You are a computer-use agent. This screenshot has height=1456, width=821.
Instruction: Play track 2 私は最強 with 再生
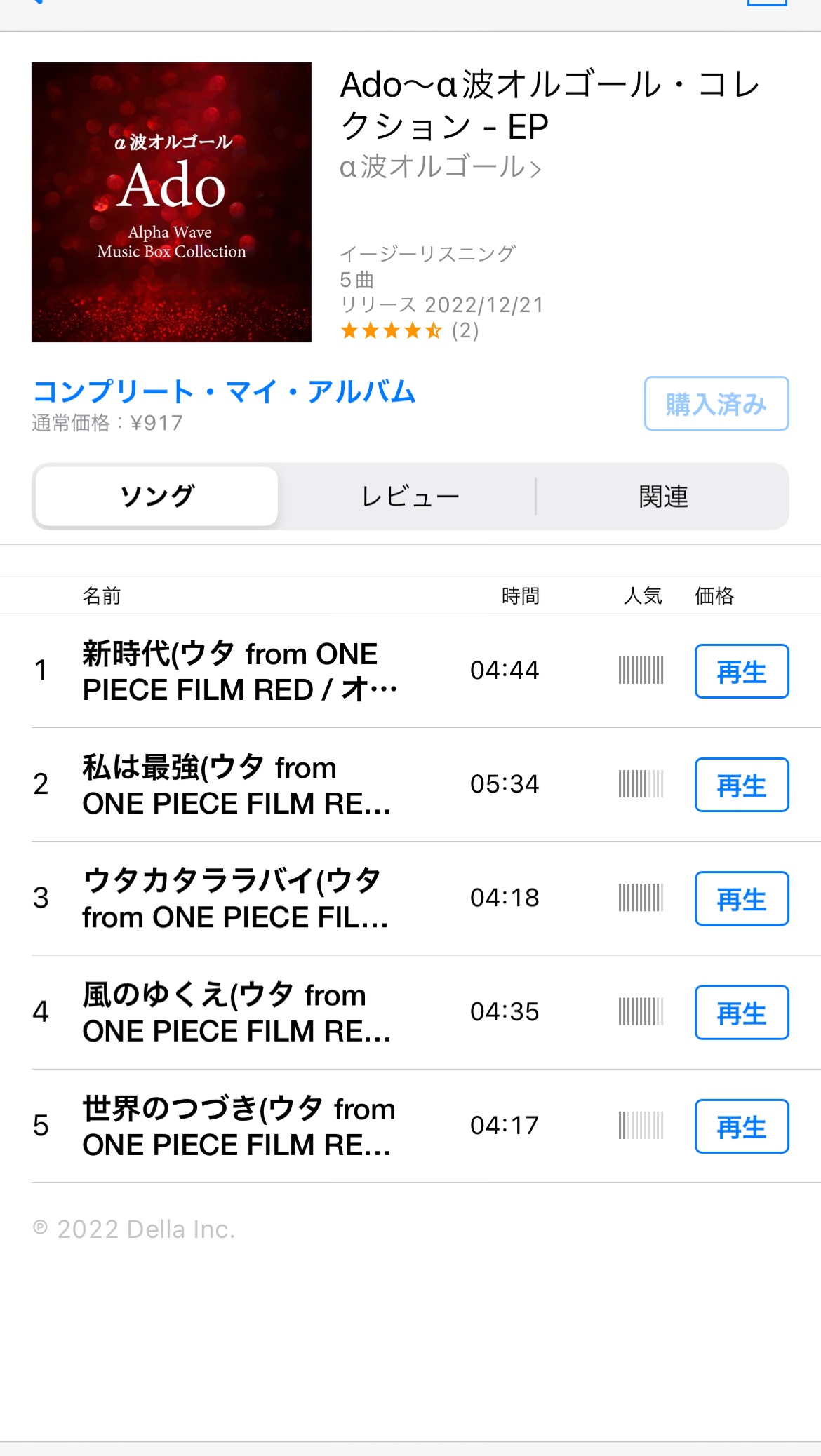(741, 786)
